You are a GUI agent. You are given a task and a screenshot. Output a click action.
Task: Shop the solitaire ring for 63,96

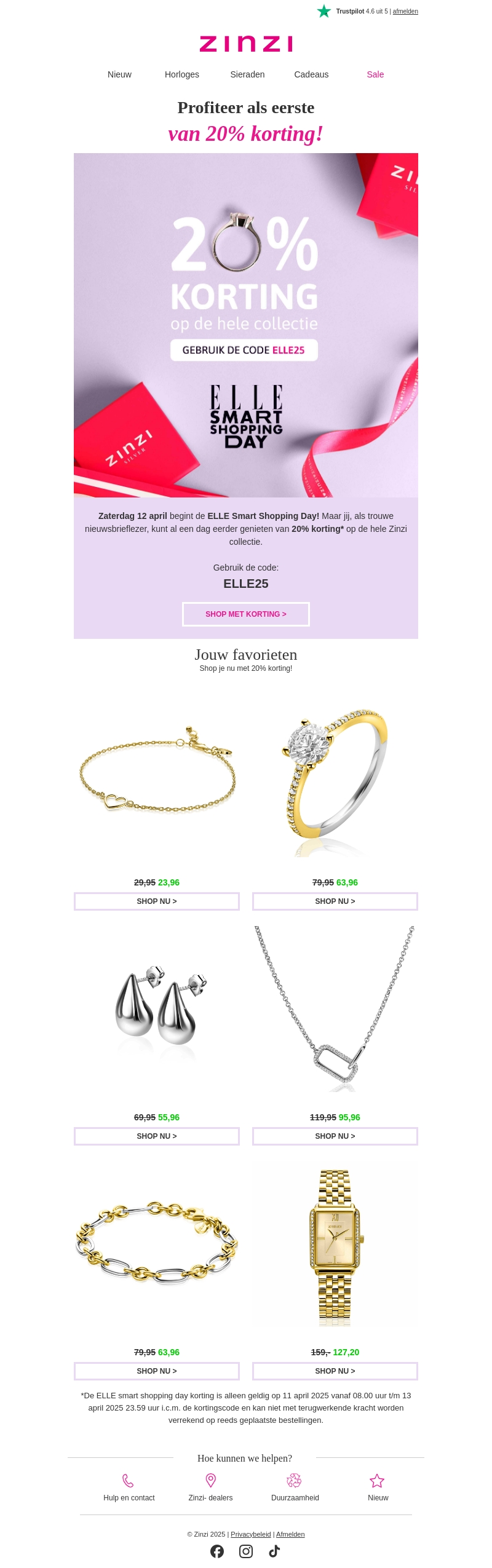(335, 901)
